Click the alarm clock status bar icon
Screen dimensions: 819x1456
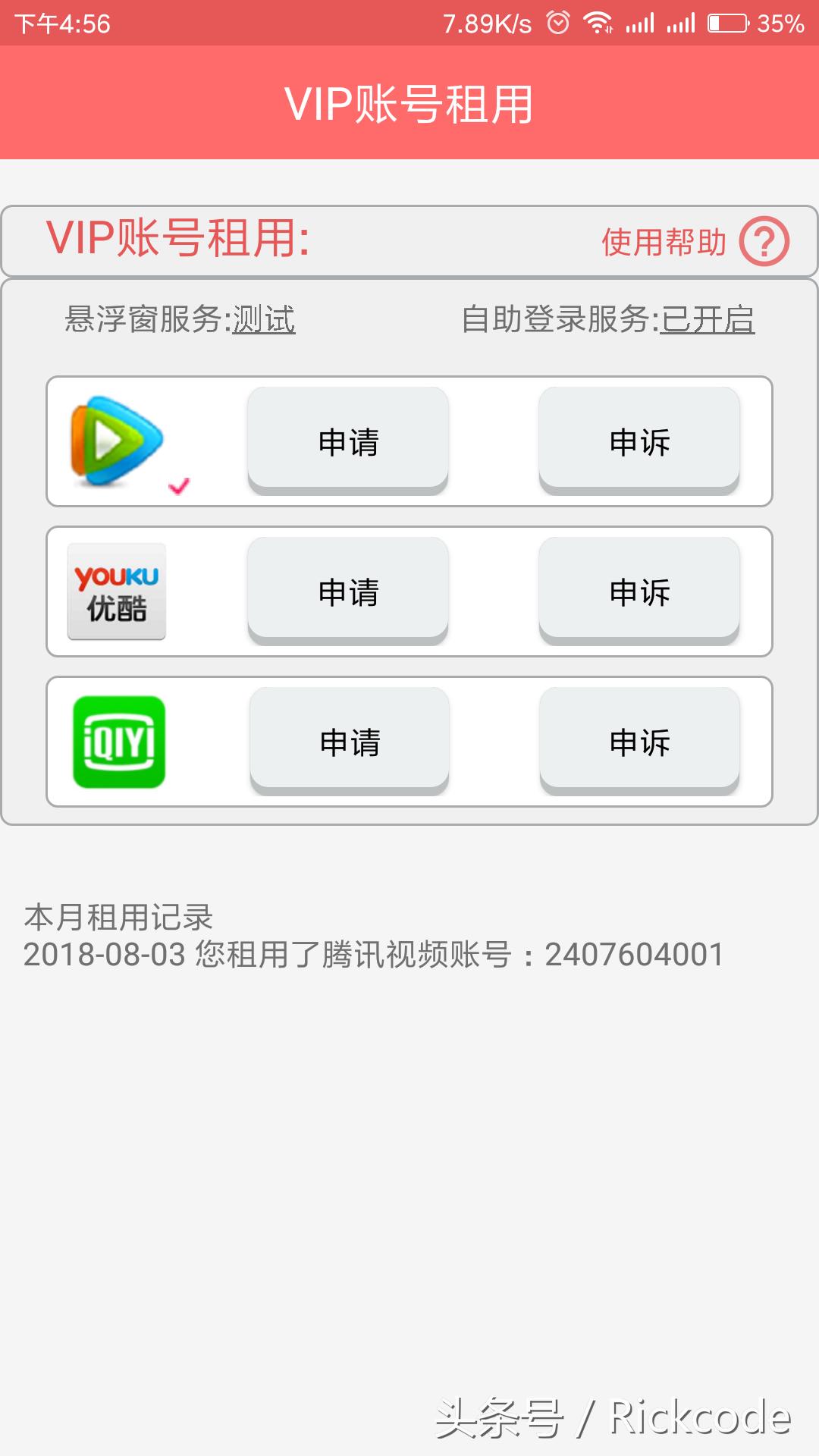[559, 23]
